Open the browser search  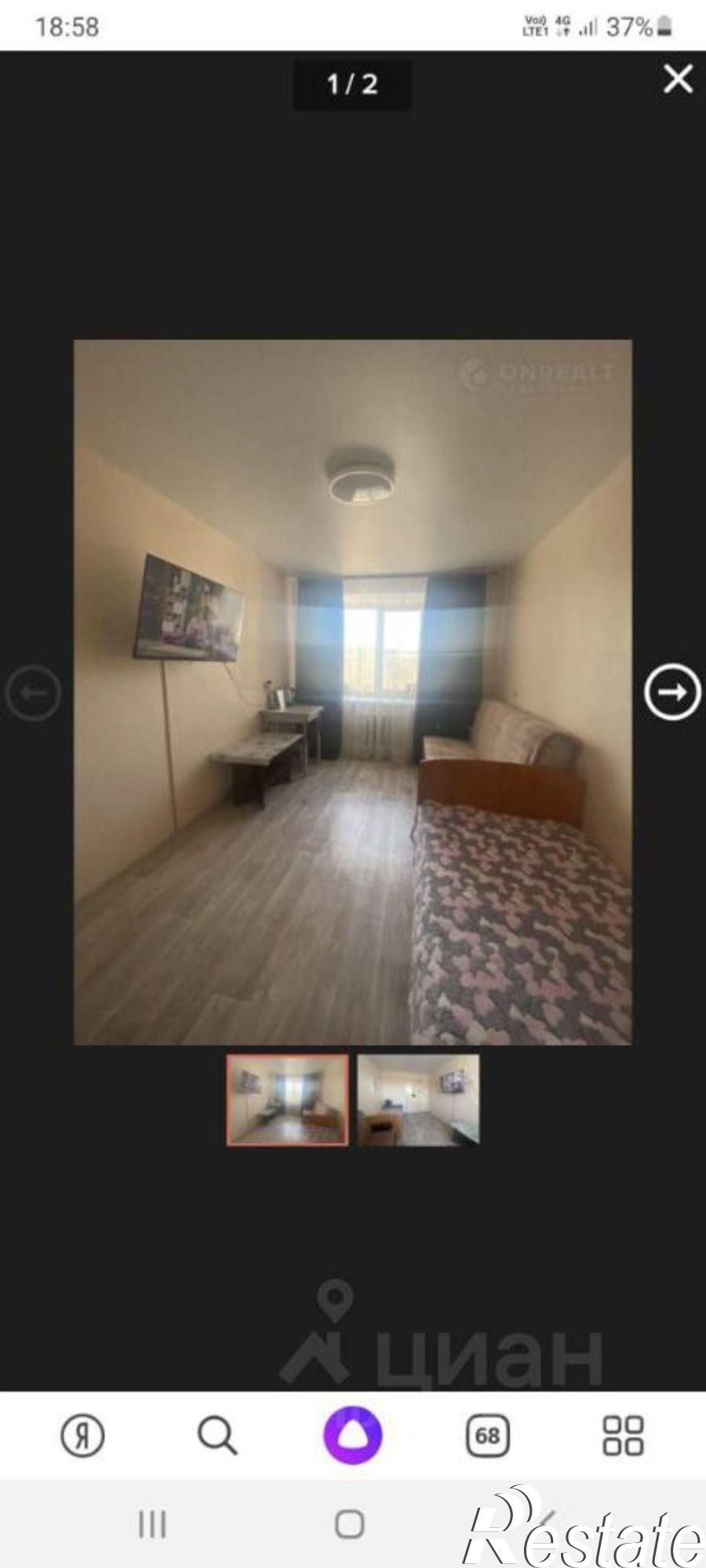point(217,1436)
